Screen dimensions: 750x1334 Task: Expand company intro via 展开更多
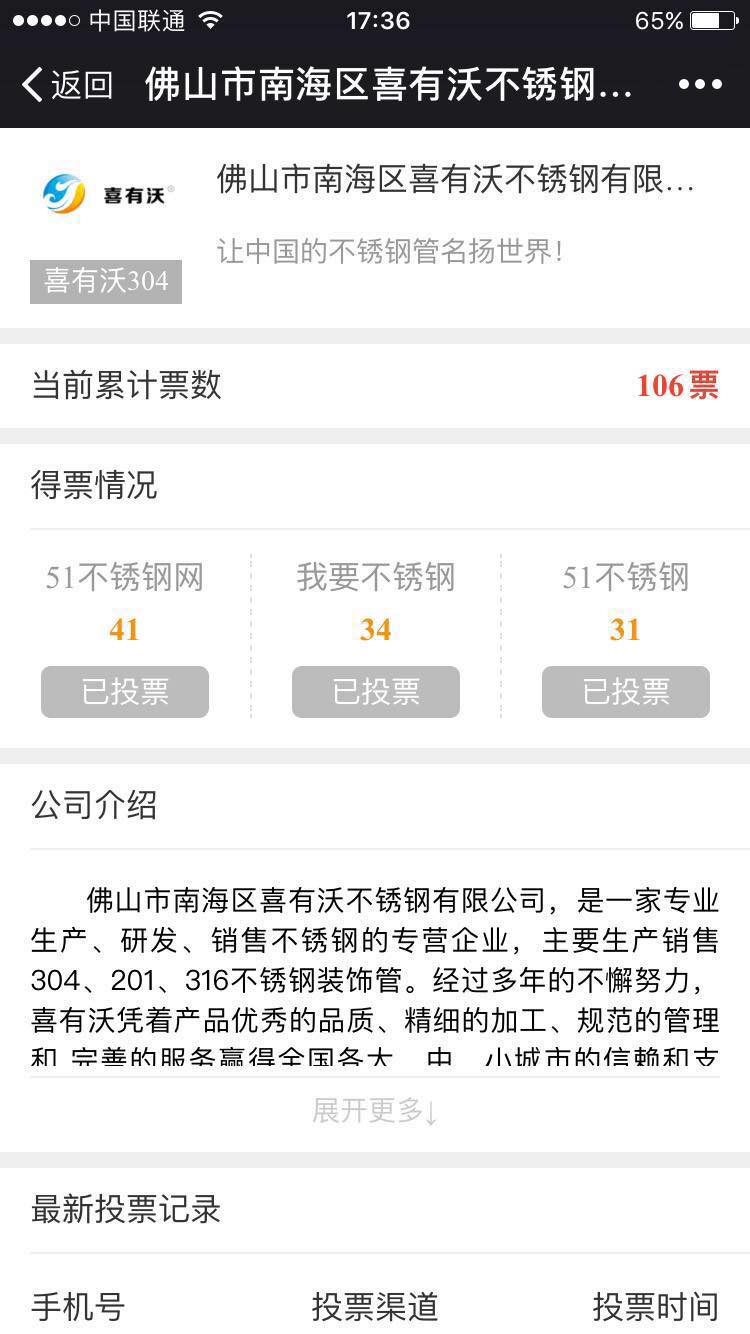point(375,1110)
